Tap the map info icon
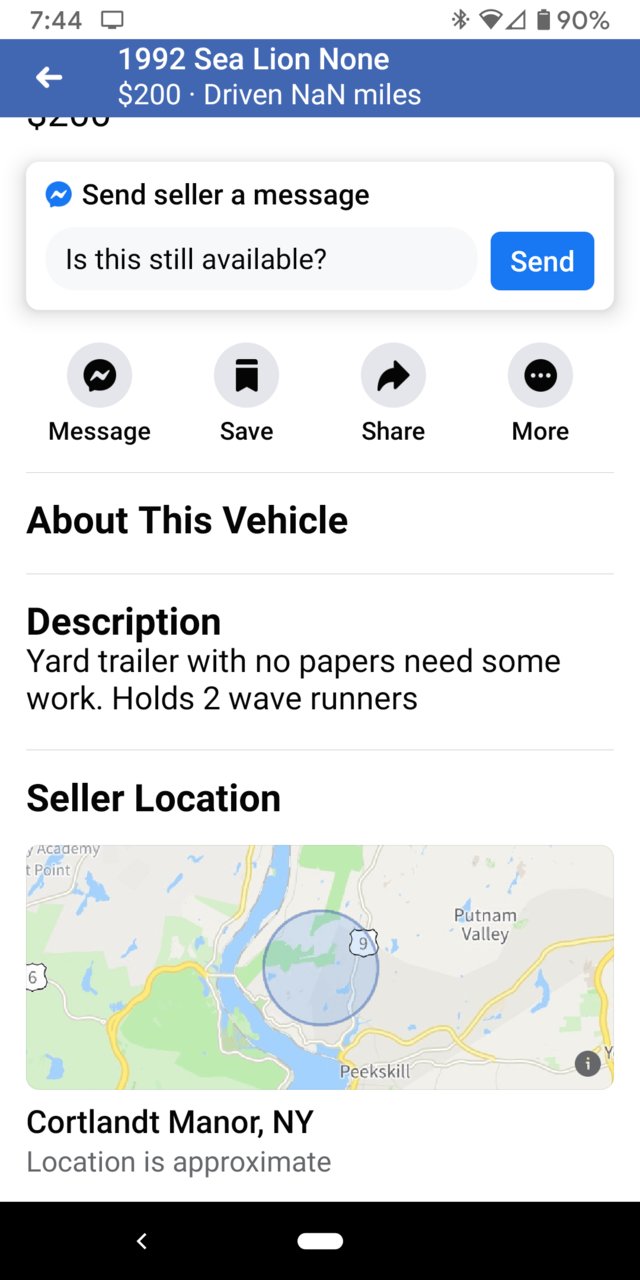 [x=588, y=1064]
